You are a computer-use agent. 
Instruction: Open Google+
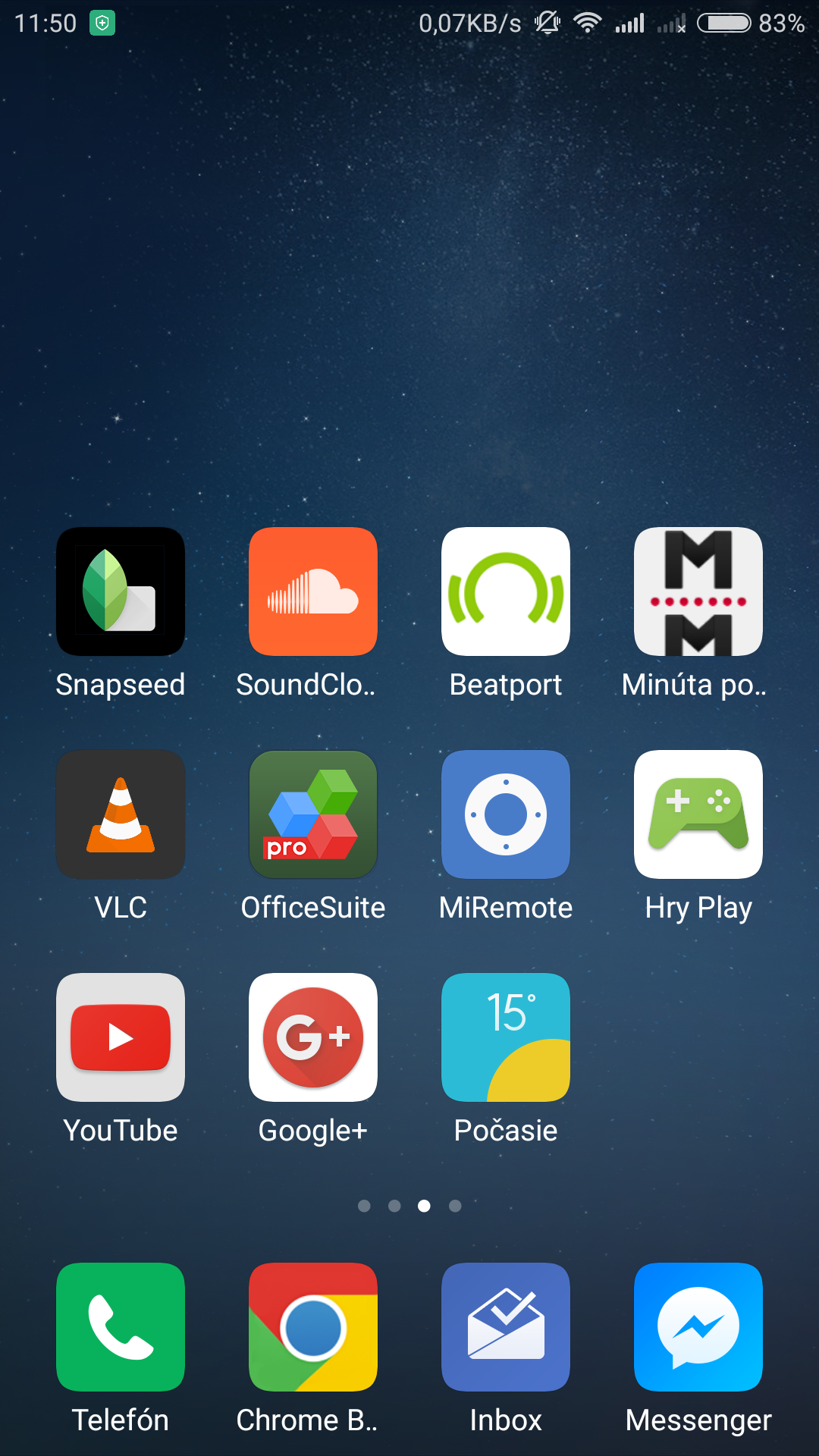click(x=313, y=1037)
